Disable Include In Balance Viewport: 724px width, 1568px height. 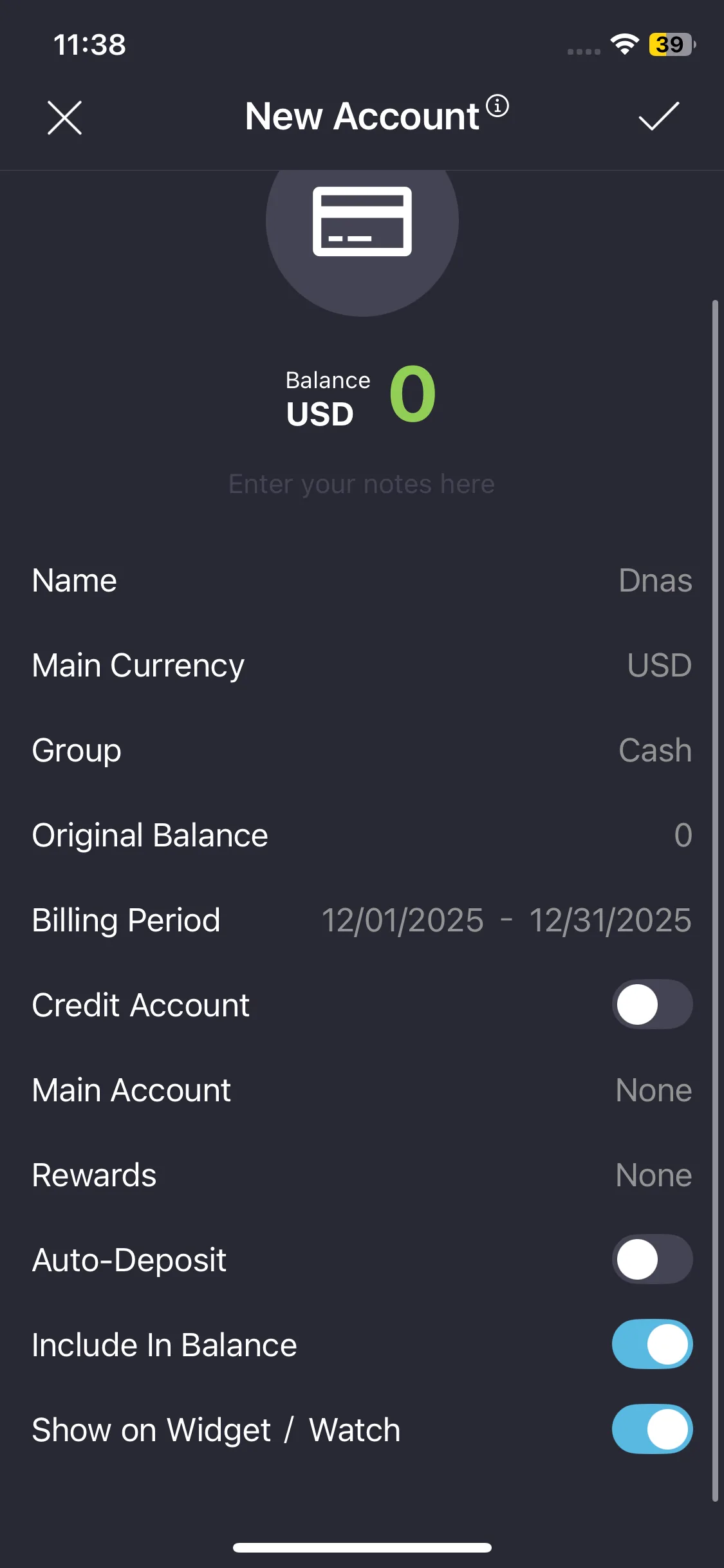coord(651,1345)
